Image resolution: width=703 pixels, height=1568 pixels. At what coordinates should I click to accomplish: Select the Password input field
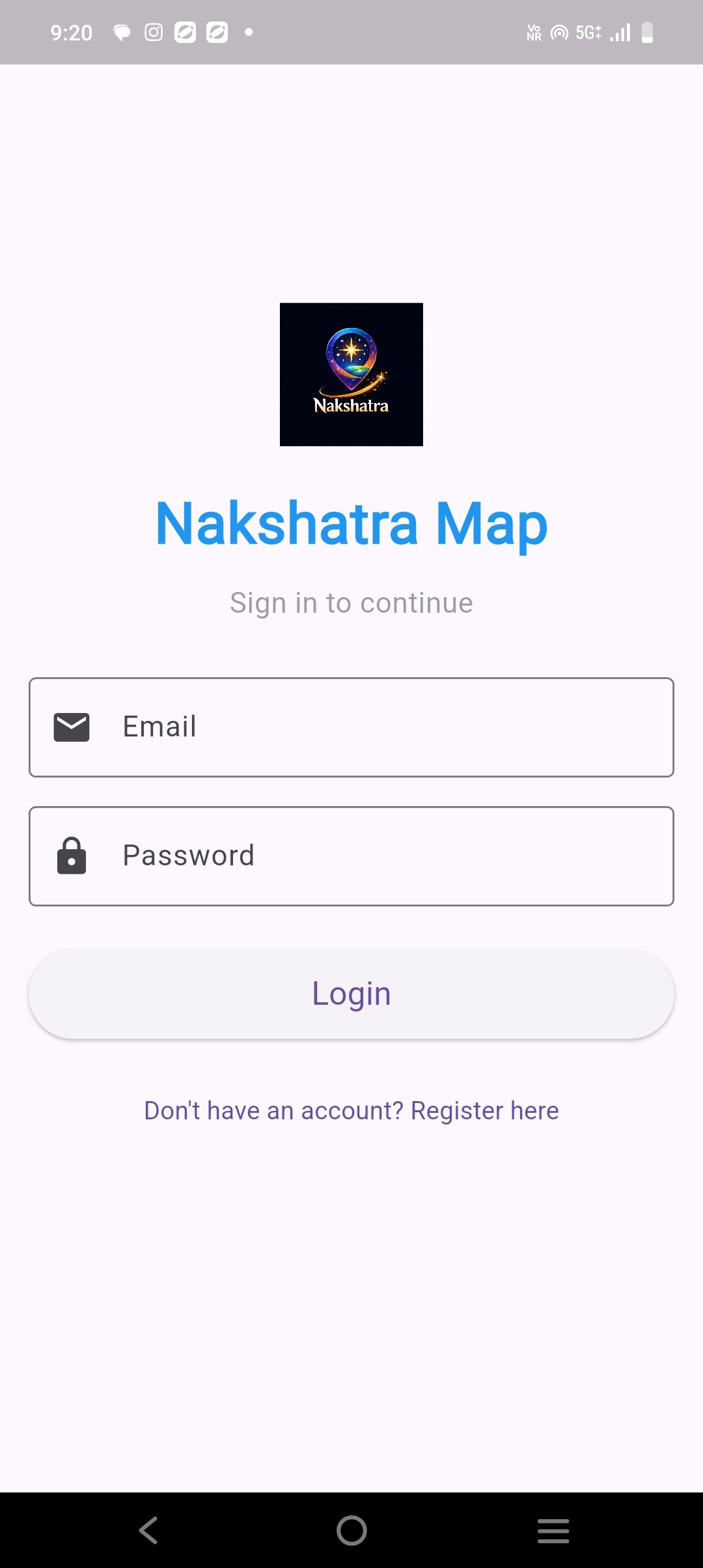coord(351,856)
